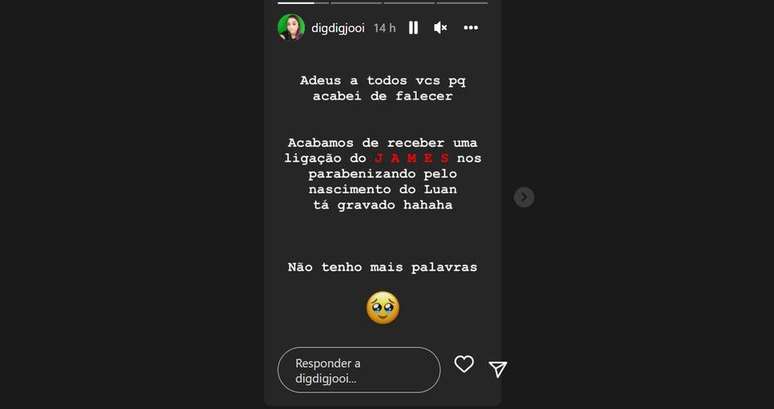Pause the story
774x409 pixels.
coord(413,28)
